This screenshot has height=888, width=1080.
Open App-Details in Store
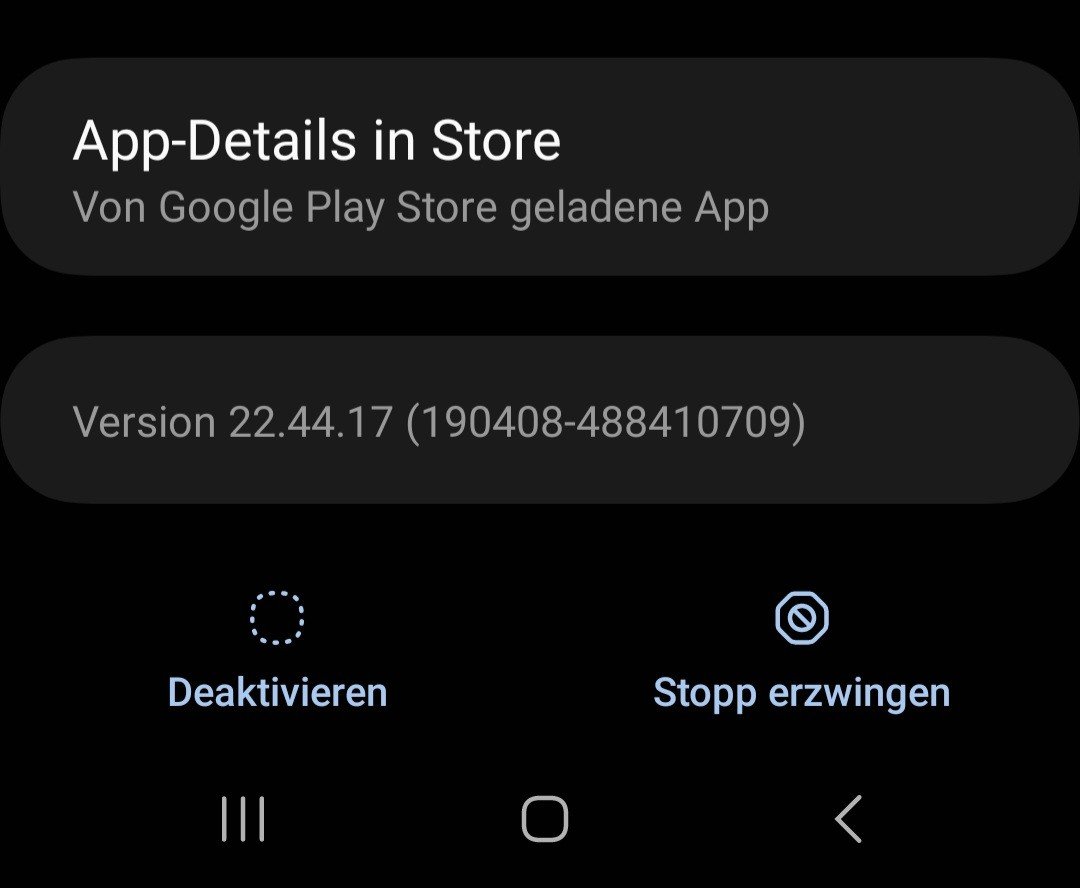[540, 167]
